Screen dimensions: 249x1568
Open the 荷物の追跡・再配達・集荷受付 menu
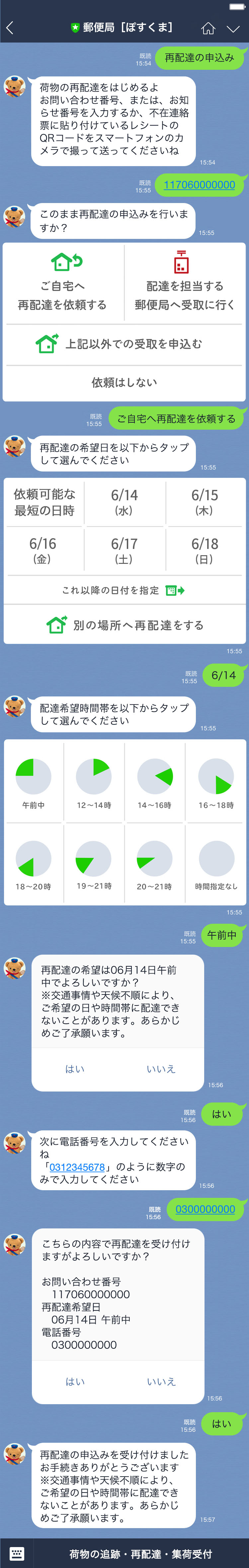point(141,1554)
